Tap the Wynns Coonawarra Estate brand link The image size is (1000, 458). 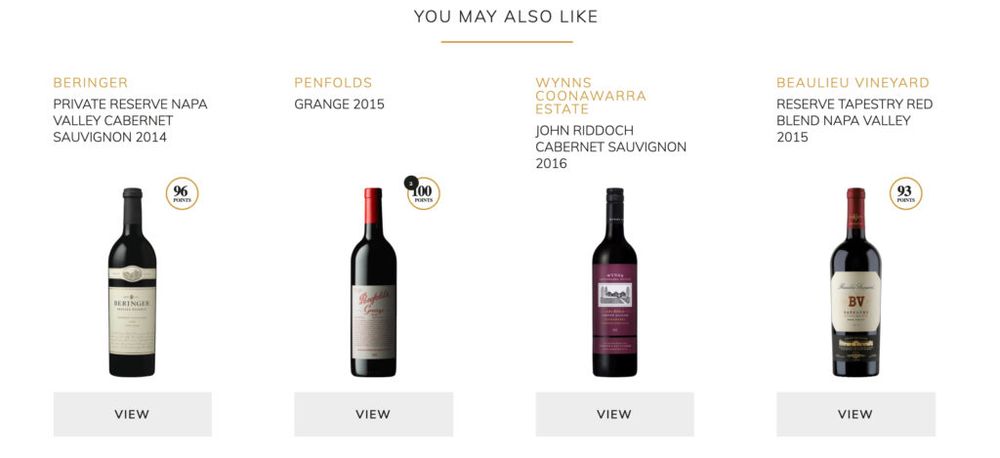591,96
